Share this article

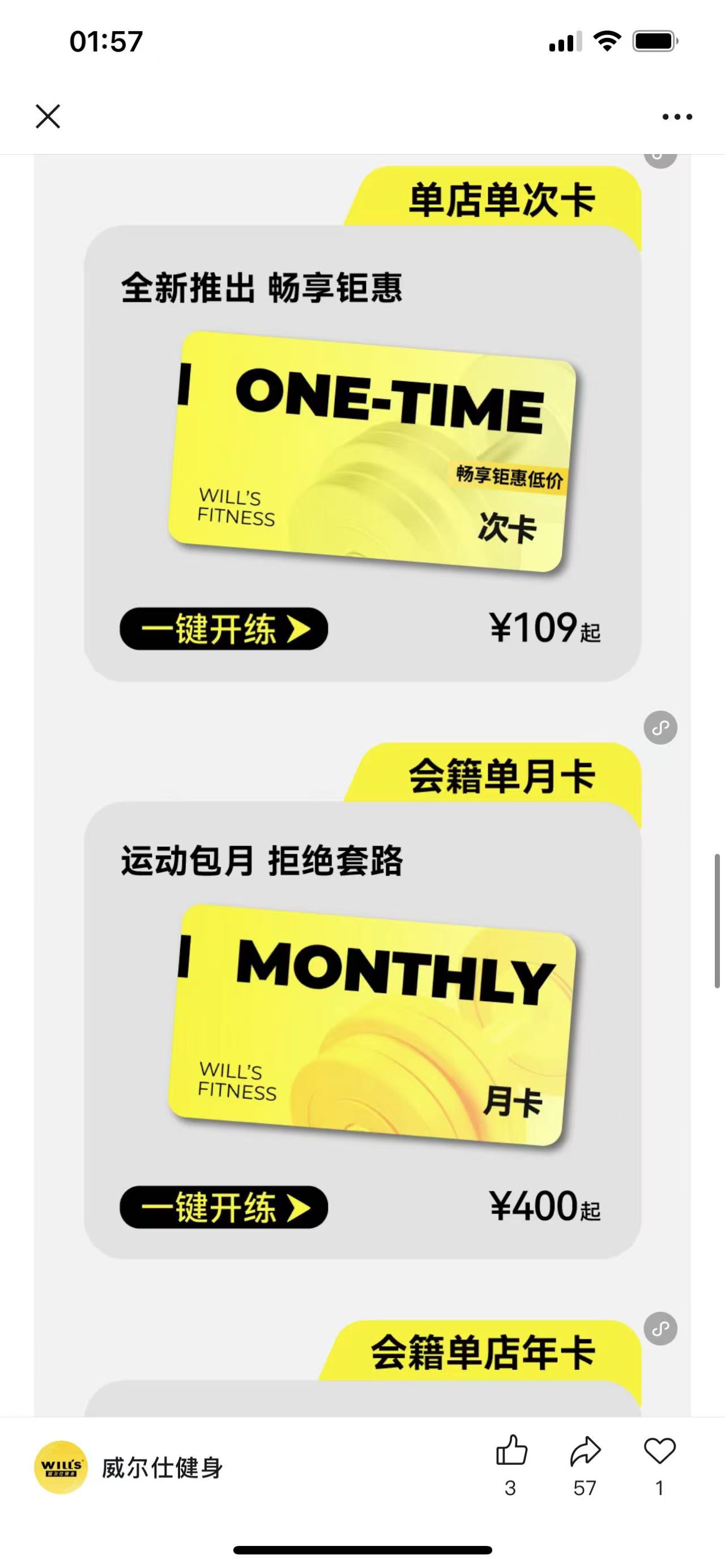[x=585, y=1452]
